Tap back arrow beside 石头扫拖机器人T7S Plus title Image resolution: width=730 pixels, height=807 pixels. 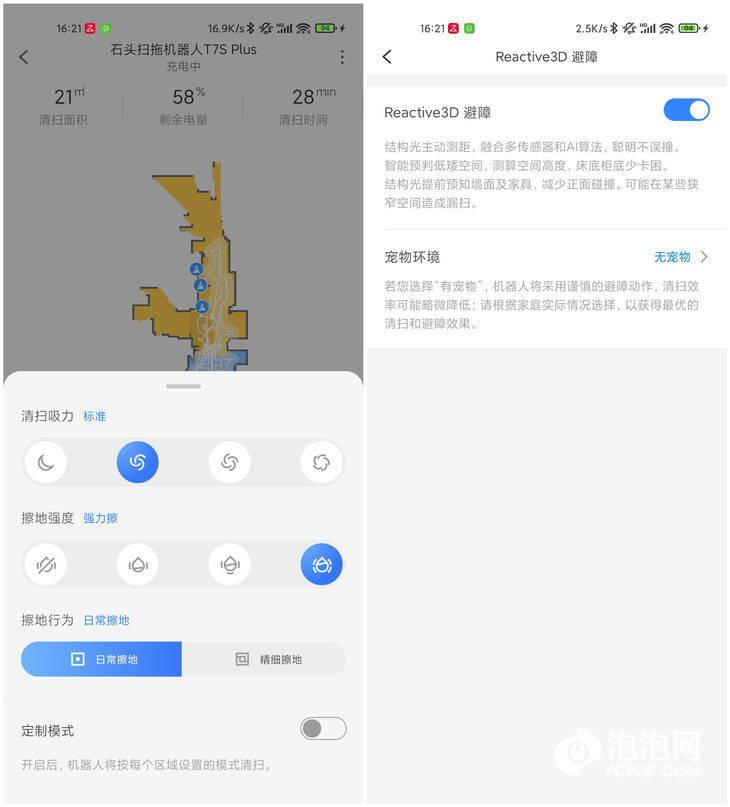tap(24, 57)
